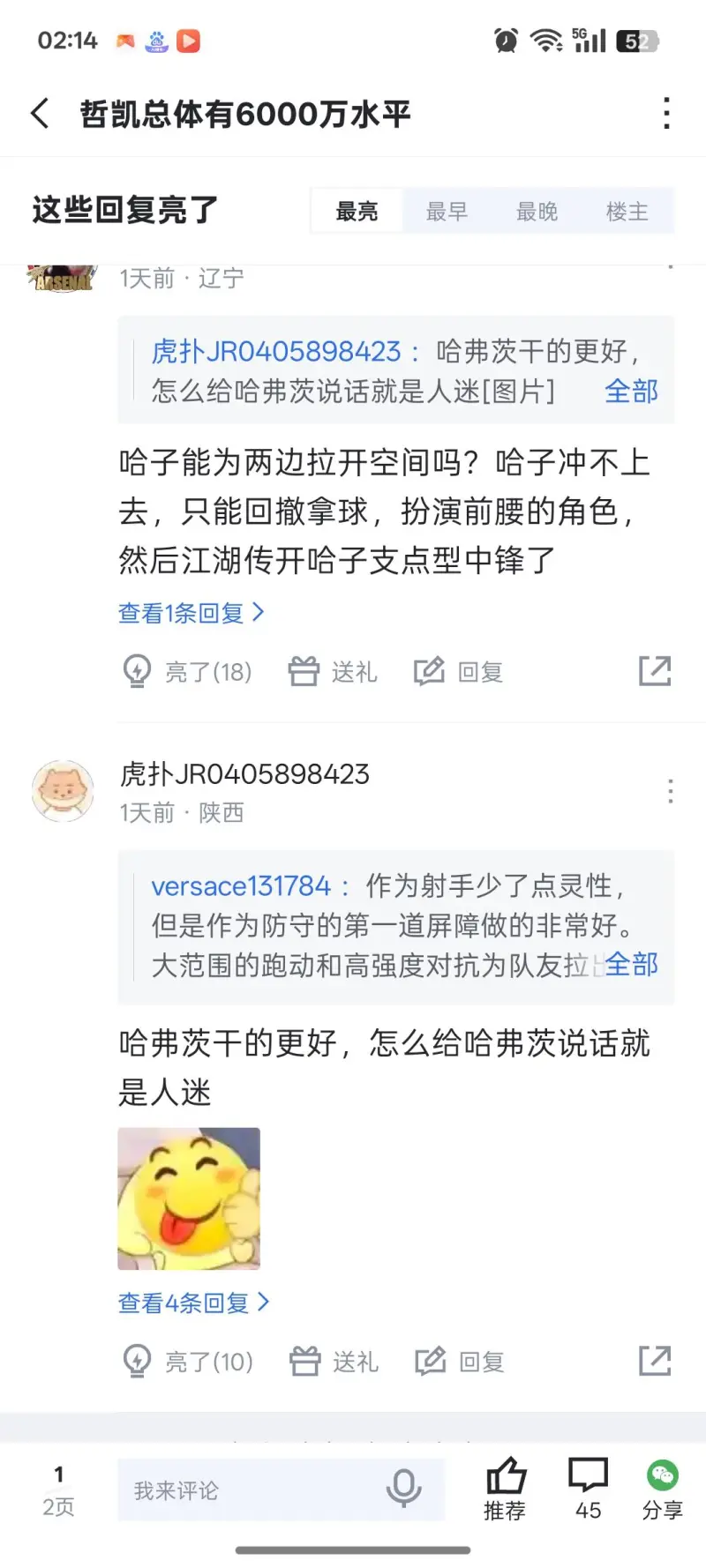Image resolution: width=706 pixels, height=1568 pixels.
Task: Open options for 虎扑JR0405898423's comment
Action: coord(671,791)
